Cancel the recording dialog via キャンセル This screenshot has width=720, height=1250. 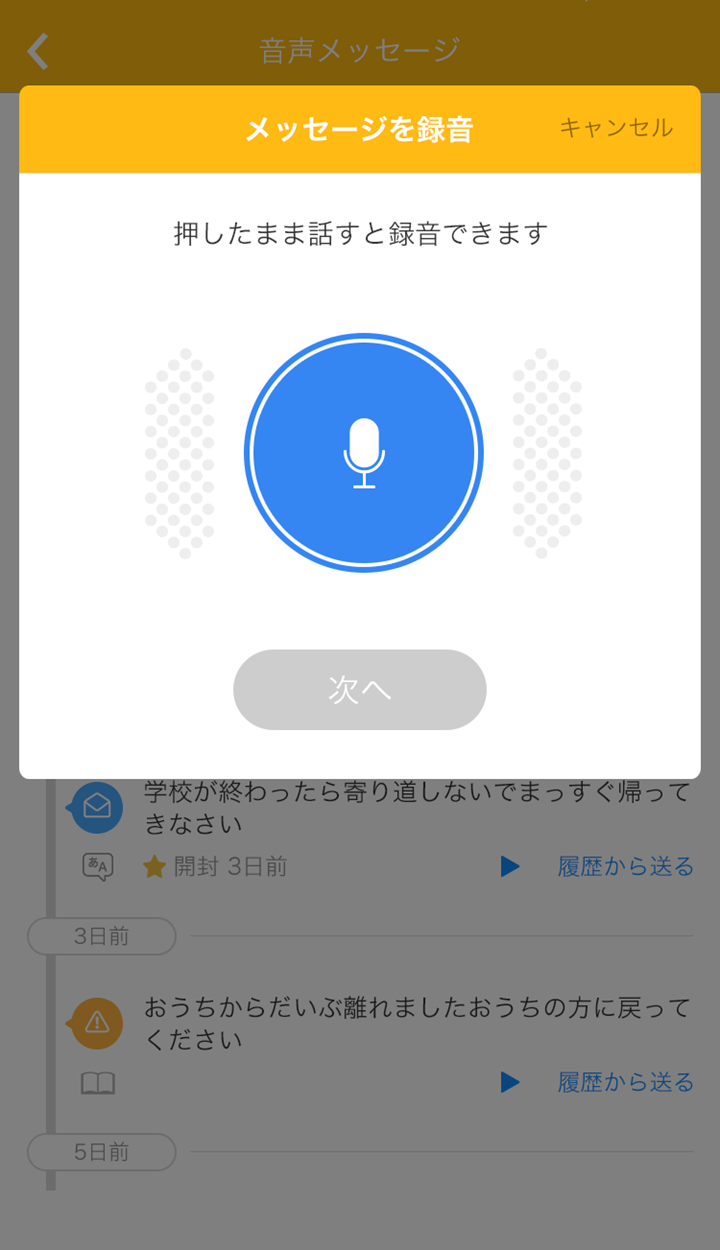[x=616, y=128]
